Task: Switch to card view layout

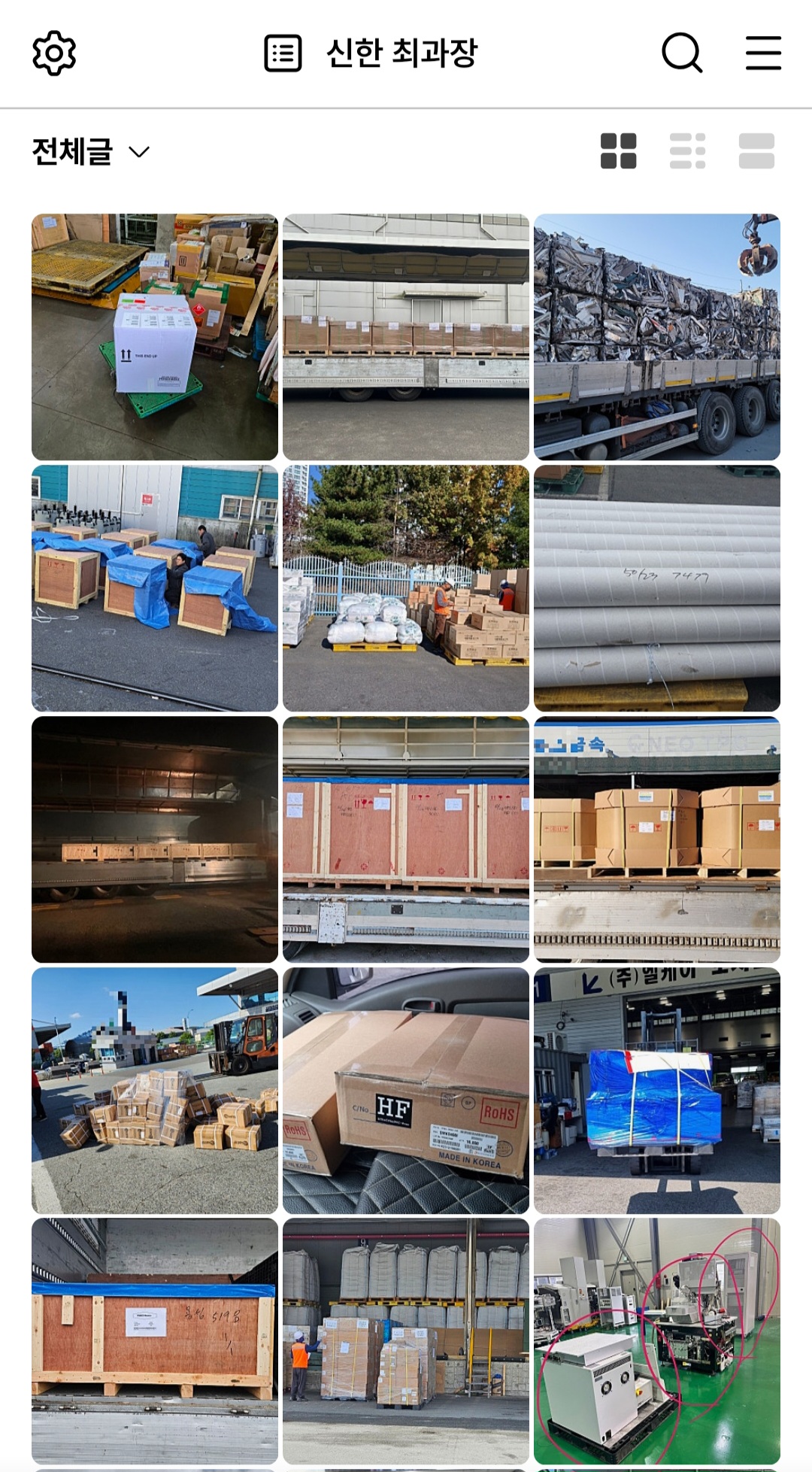Action: coord(756,151)
